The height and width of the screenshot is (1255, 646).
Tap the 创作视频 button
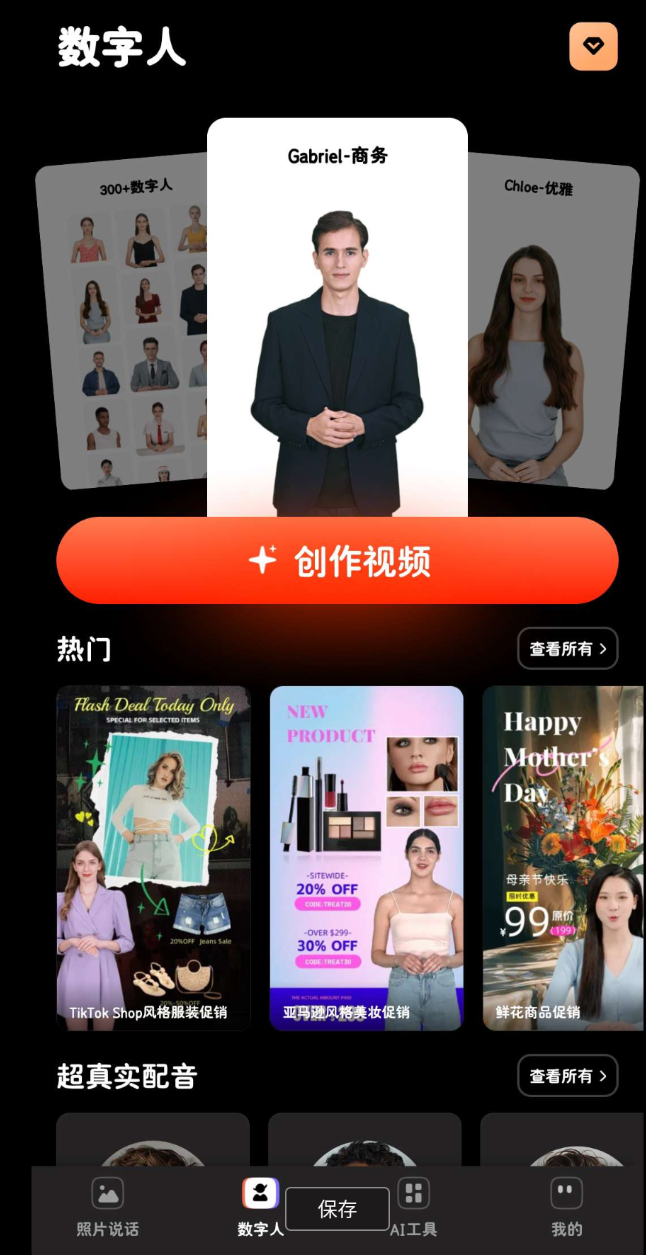(x=337, y=561)
